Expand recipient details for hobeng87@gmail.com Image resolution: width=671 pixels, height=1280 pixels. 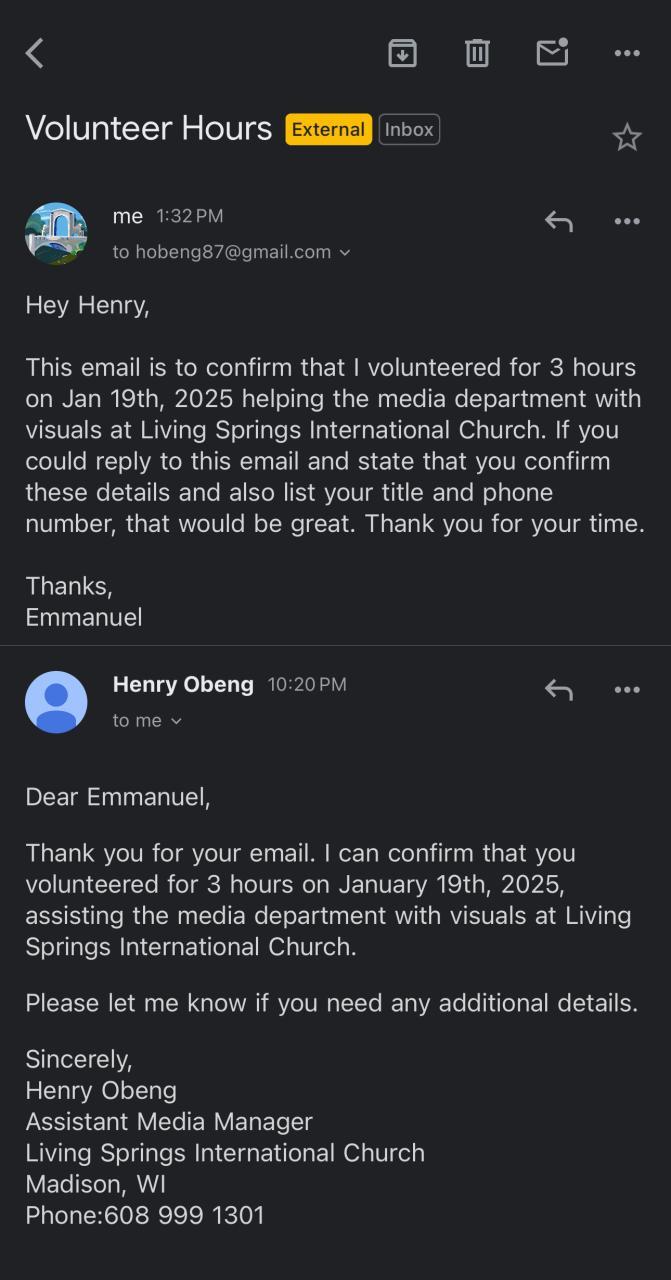345,253
